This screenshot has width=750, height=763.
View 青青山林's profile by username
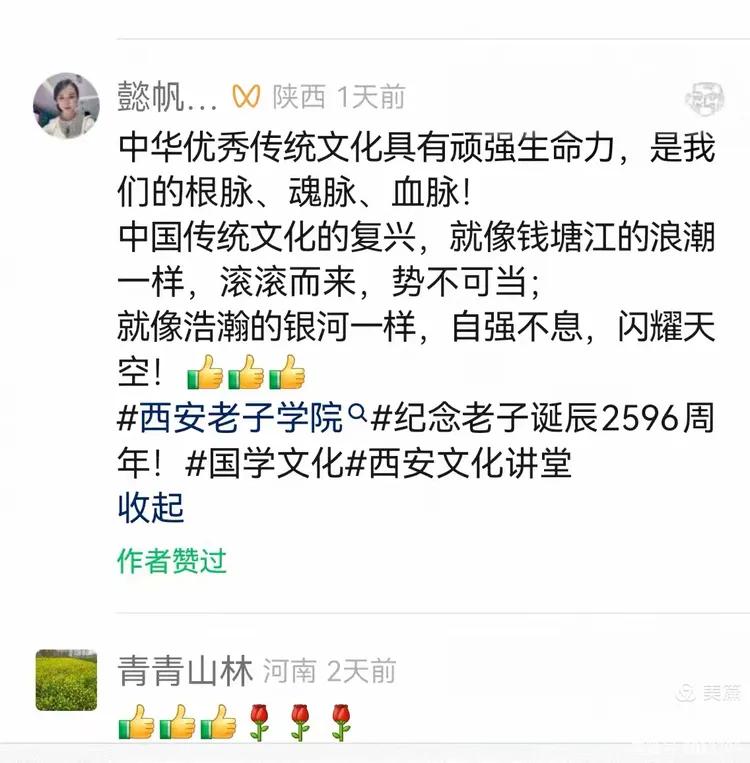tap(185, 671)
